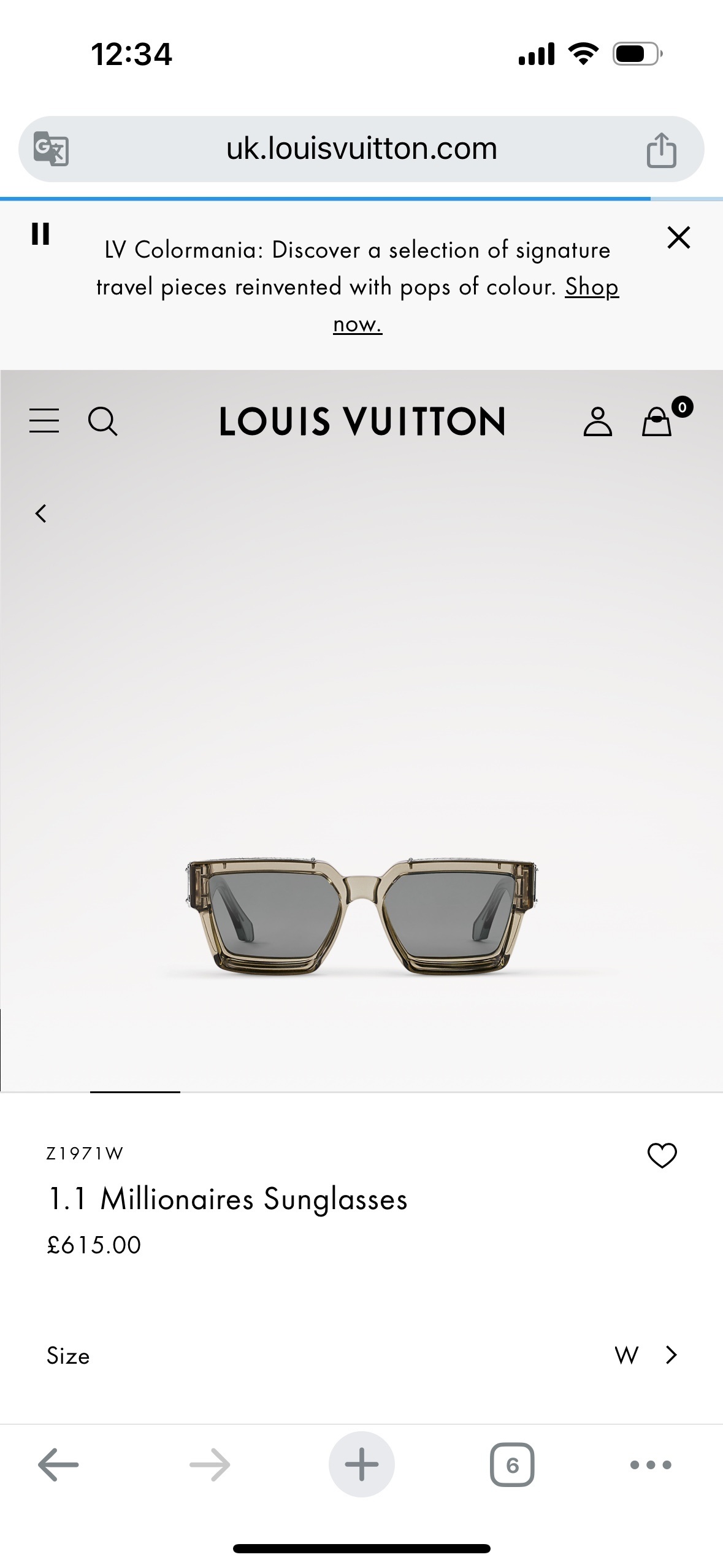Share this page from the address bar

[661, 150]
